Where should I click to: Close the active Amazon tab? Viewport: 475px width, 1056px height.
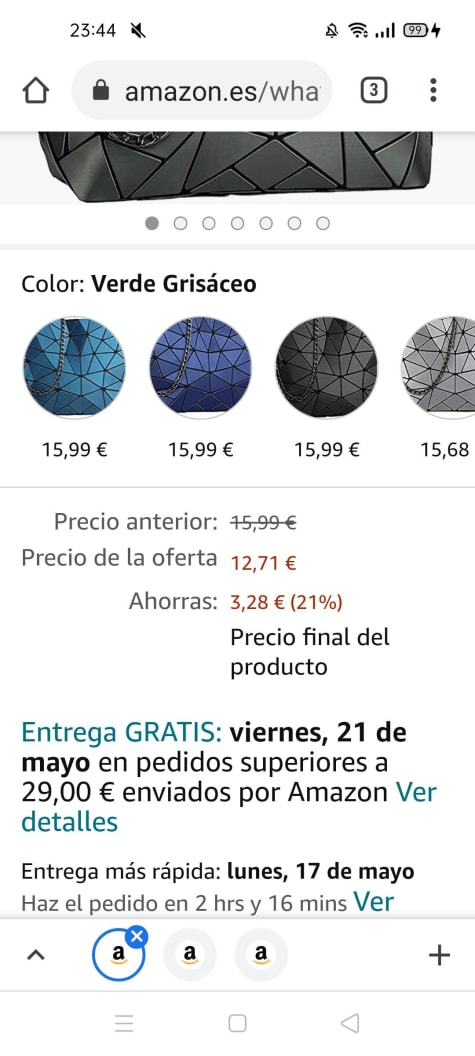pyautogui.click(x=137, y=936)
